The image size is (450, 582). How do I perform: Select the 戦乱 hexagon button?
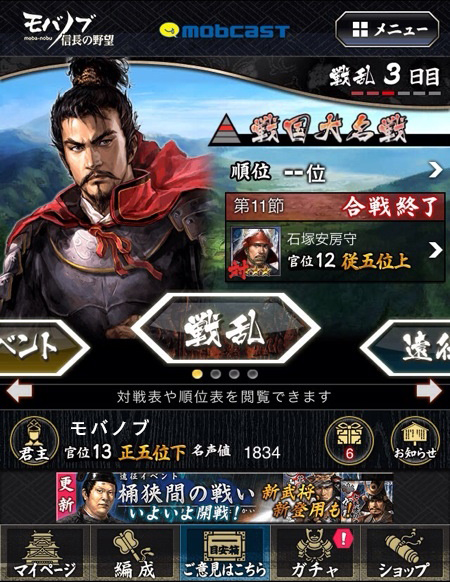tap(226, 329)
